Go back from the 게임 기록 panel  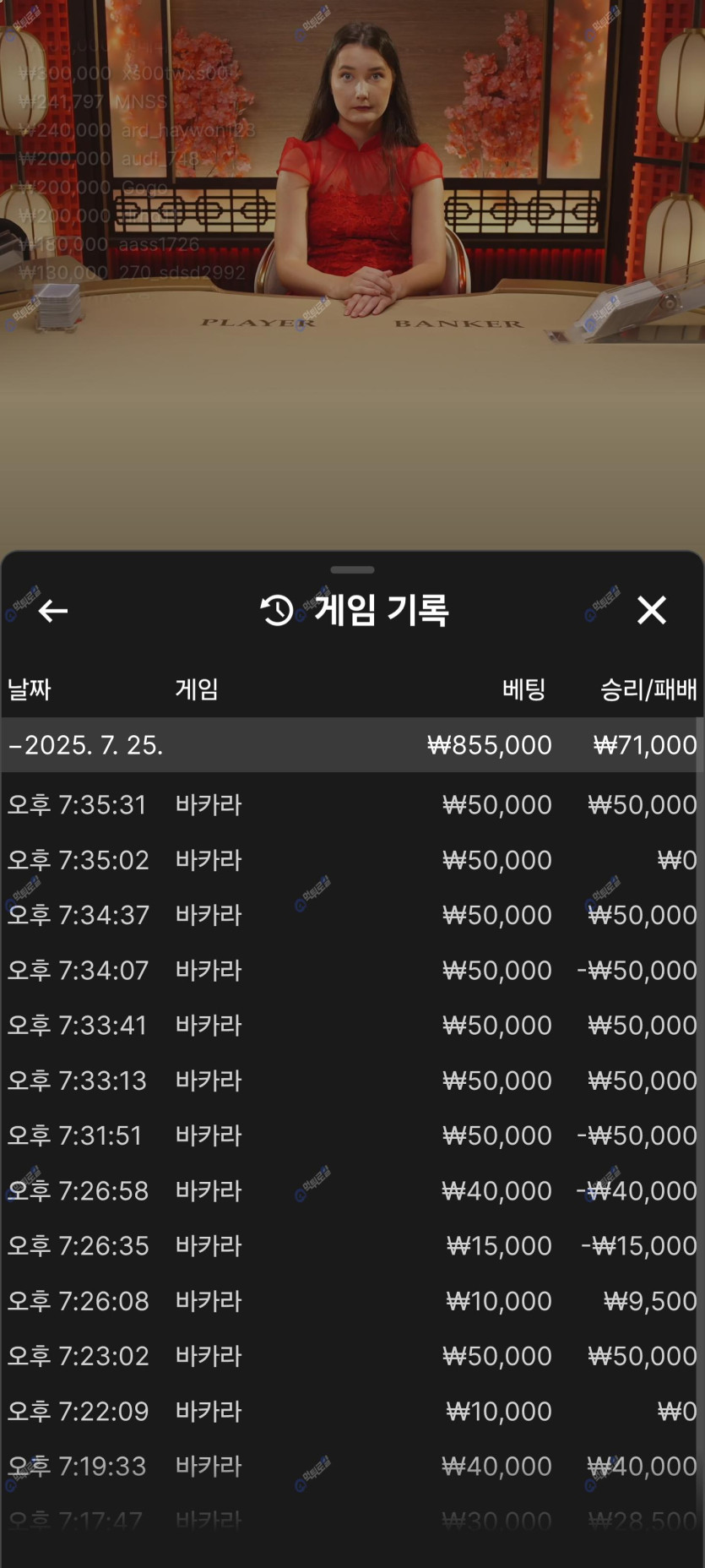point(52,611)
